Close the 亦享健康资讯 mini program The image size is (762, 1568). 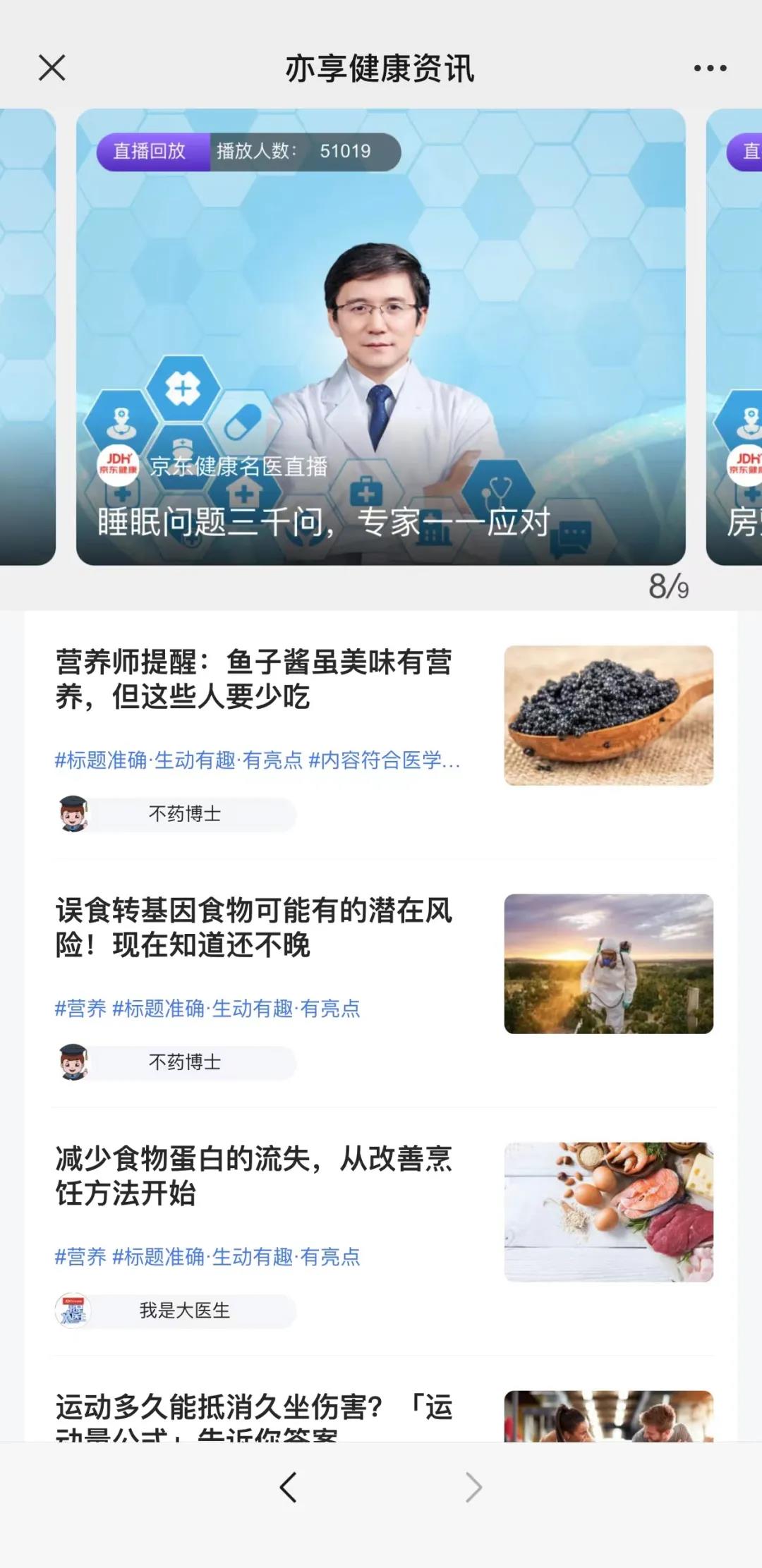pos(52,69)
